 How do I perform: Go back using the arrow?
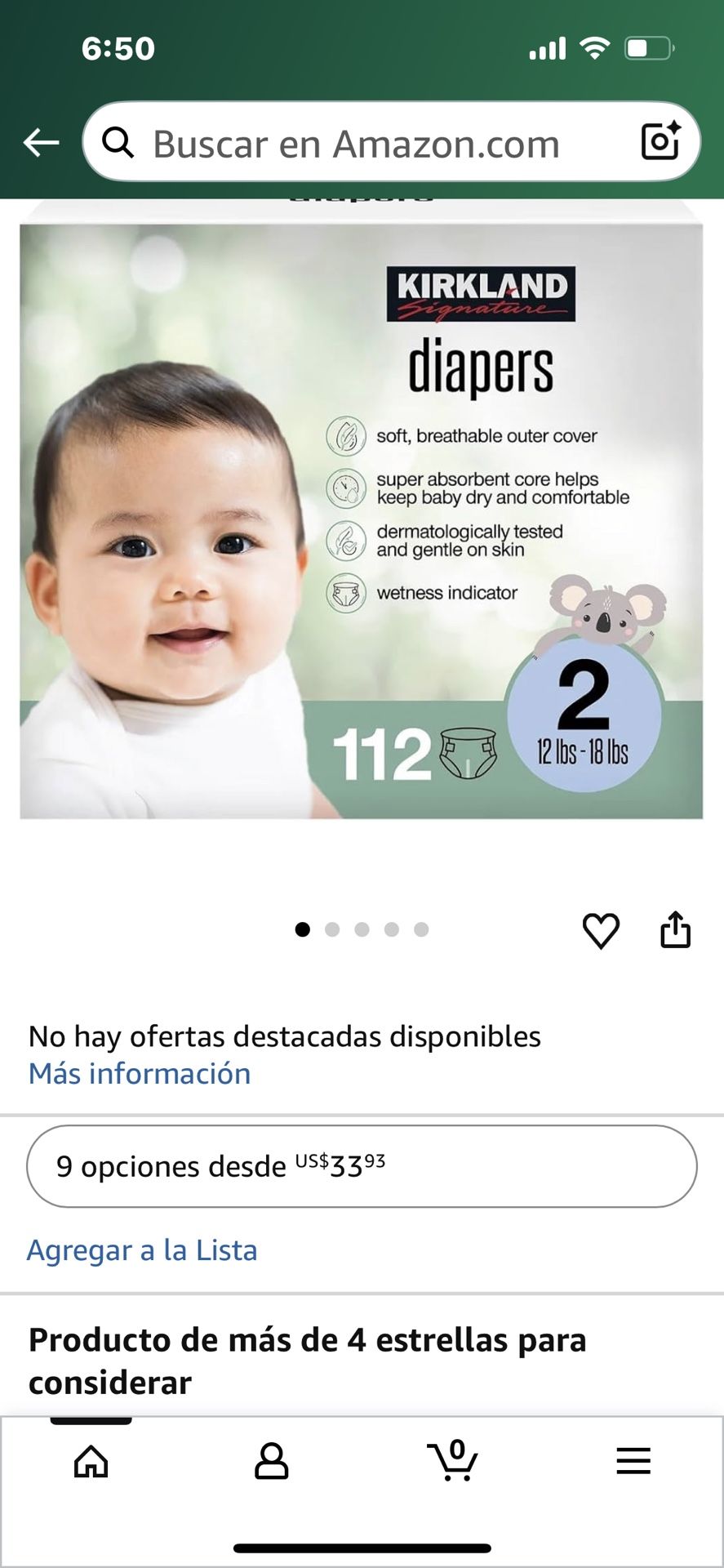click(41, 143)
